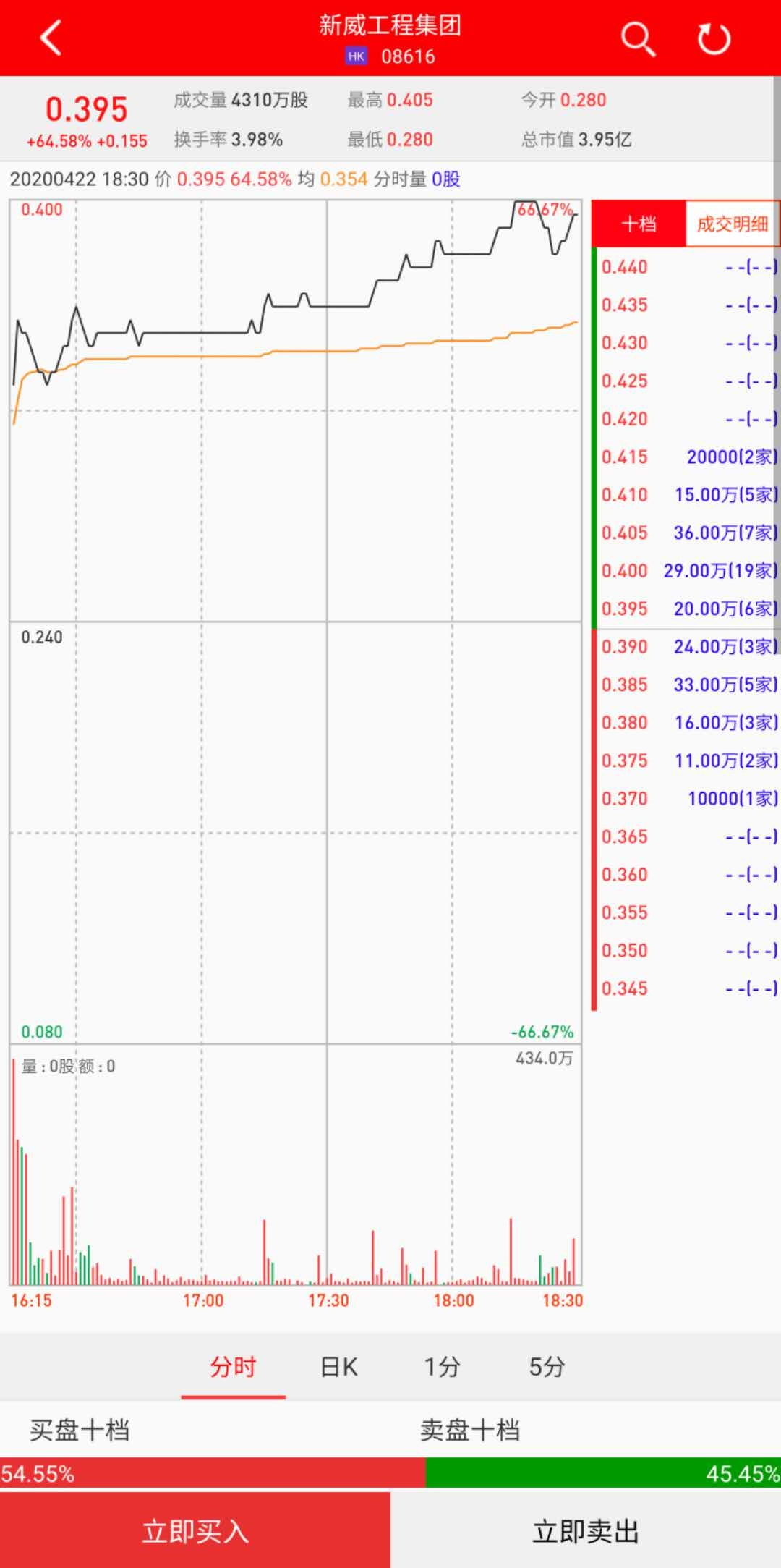Refresh the stock quote
Image resolution: width=781 pixels, height=1568 pixels.
pos(714,38)
